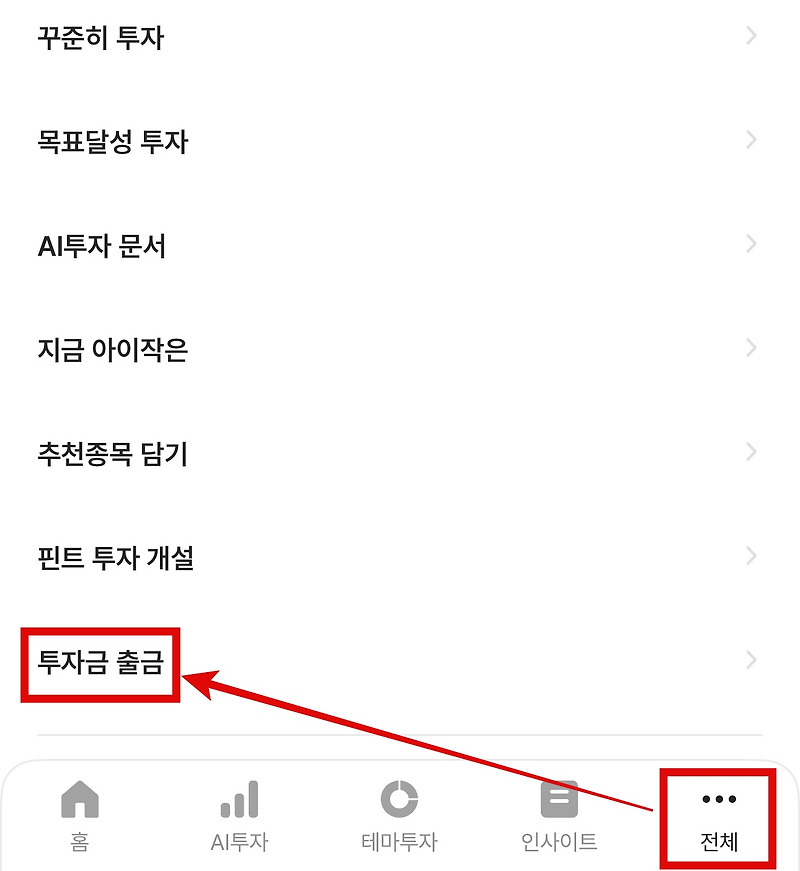Expand the chevron next to AI투자 문서
This screenshot has height=871, width=800.
pyautogui.click(x=752, y=243)
